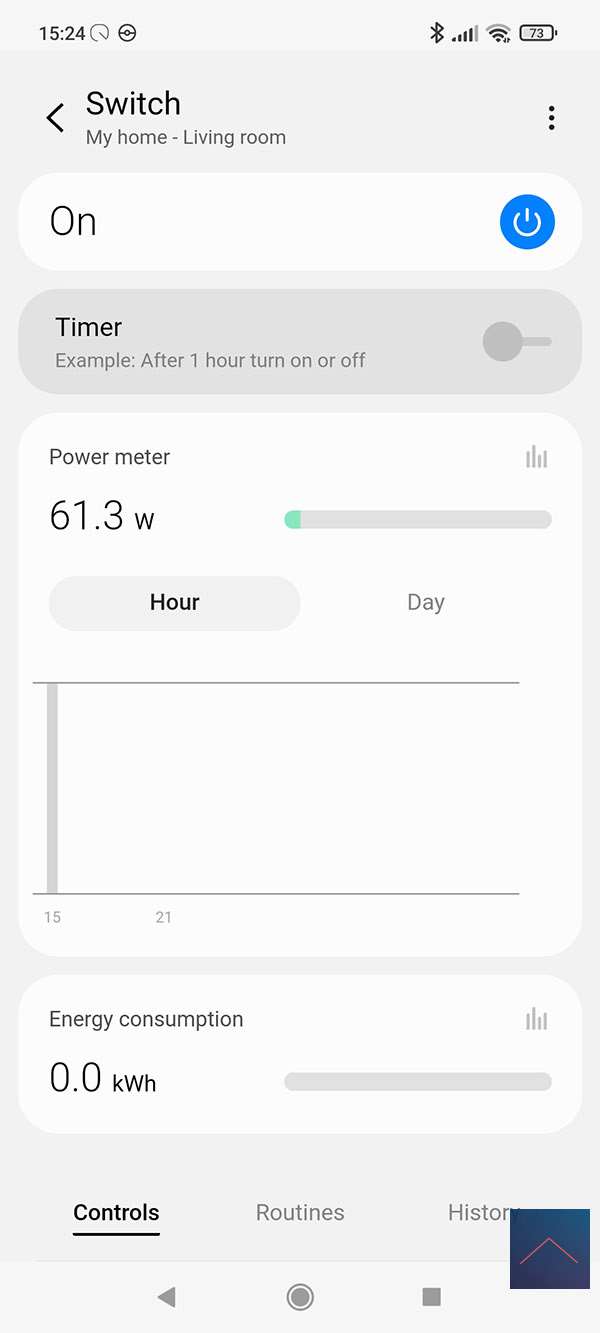Go back from the Switch screen
Image resolution: width=600 pixels, height=1333 pixels.
[x=56, y=118]
